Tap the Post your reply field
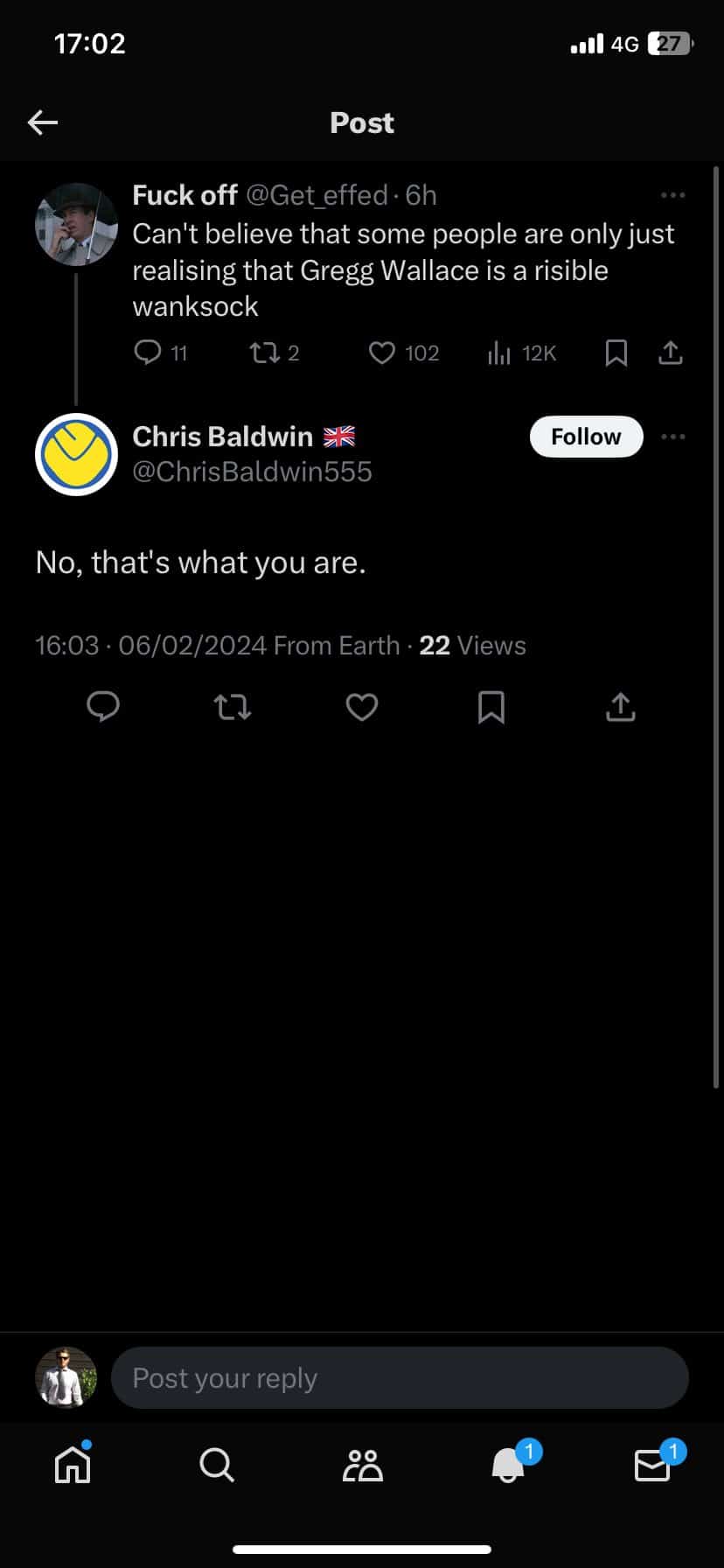 [400, 1378]
